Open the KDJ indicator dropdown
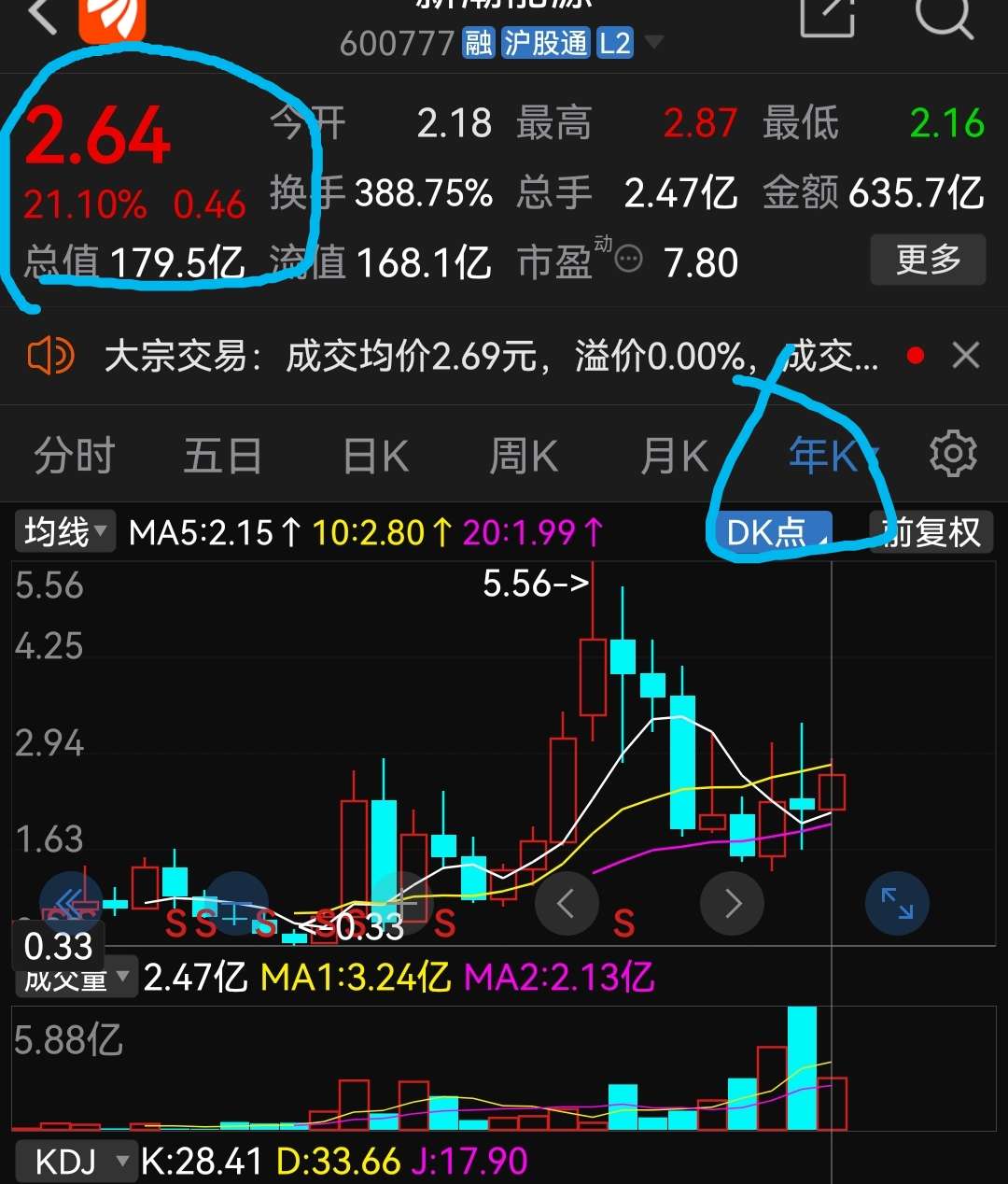 click(75, 1161)
